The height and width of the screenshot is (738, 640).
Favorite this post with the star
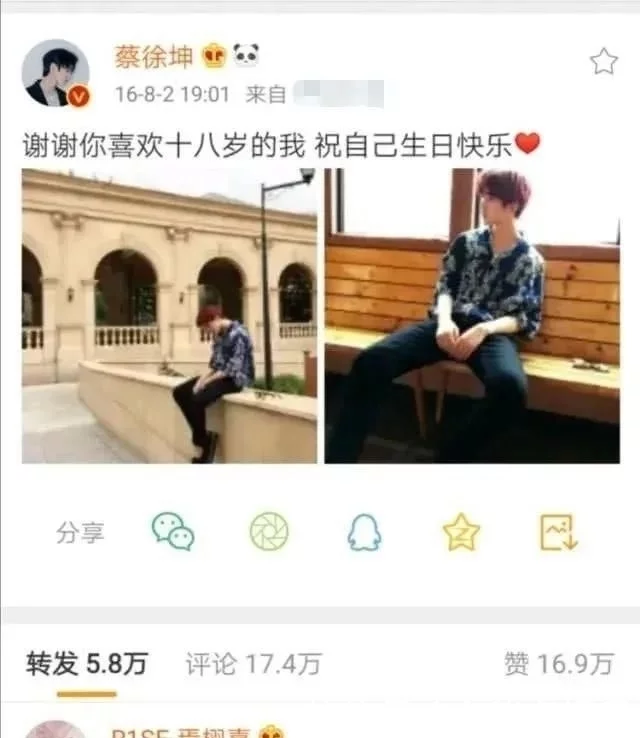tap(603, 62)
